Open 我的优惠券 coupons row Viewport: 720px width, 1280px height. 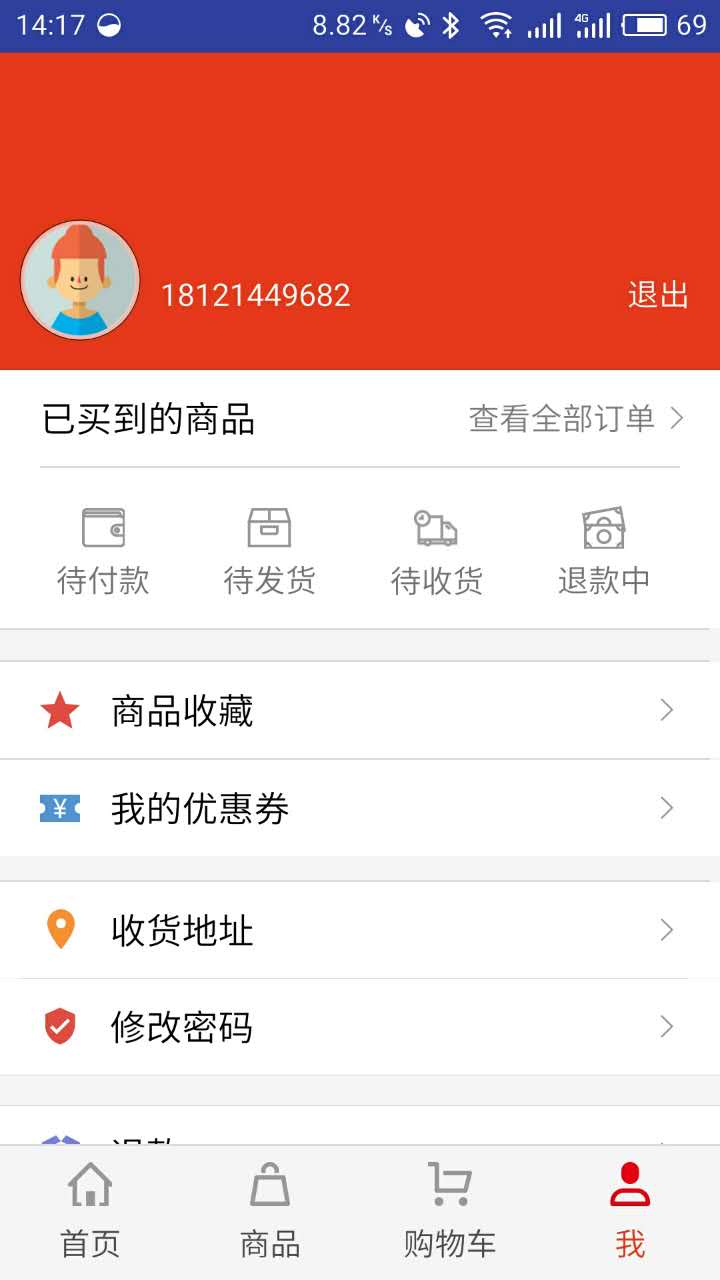(x=360, y=808)
